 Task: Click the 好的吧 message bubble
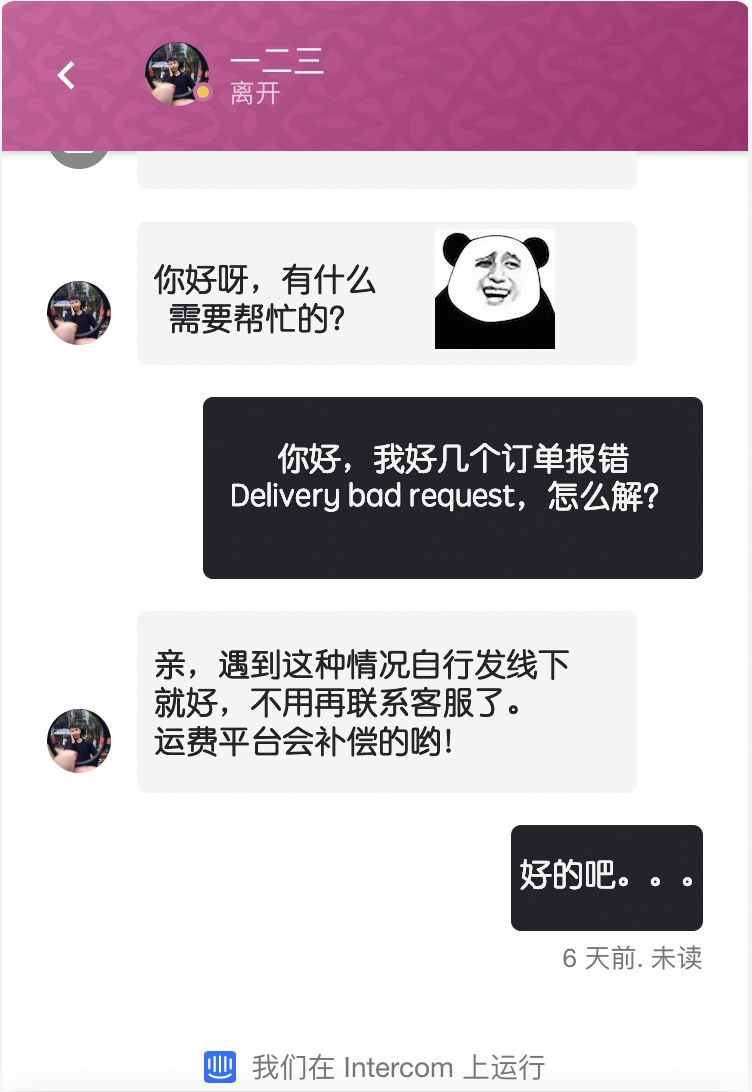tap(606, 877)
